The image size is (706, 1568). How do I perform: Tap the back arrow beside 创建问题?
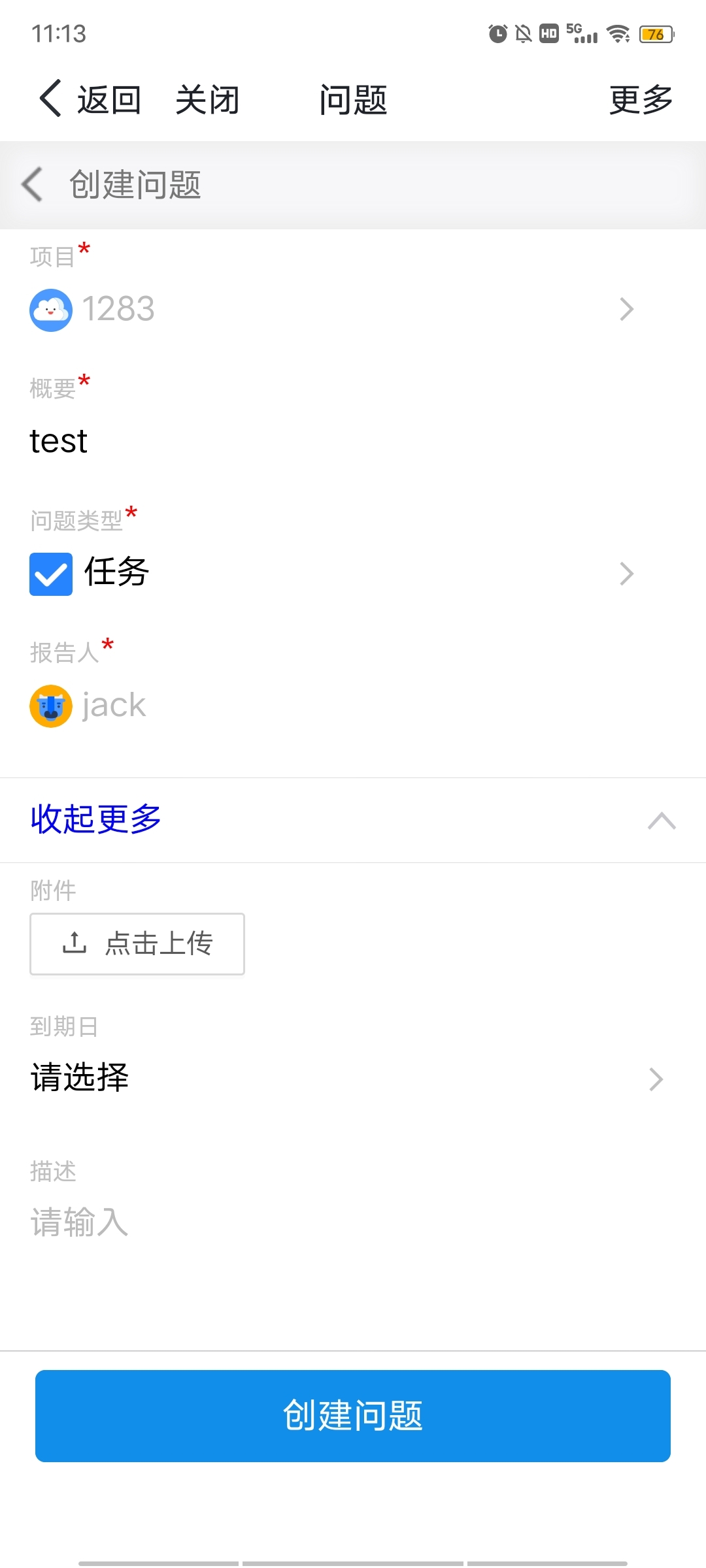(x=33, y=185)
